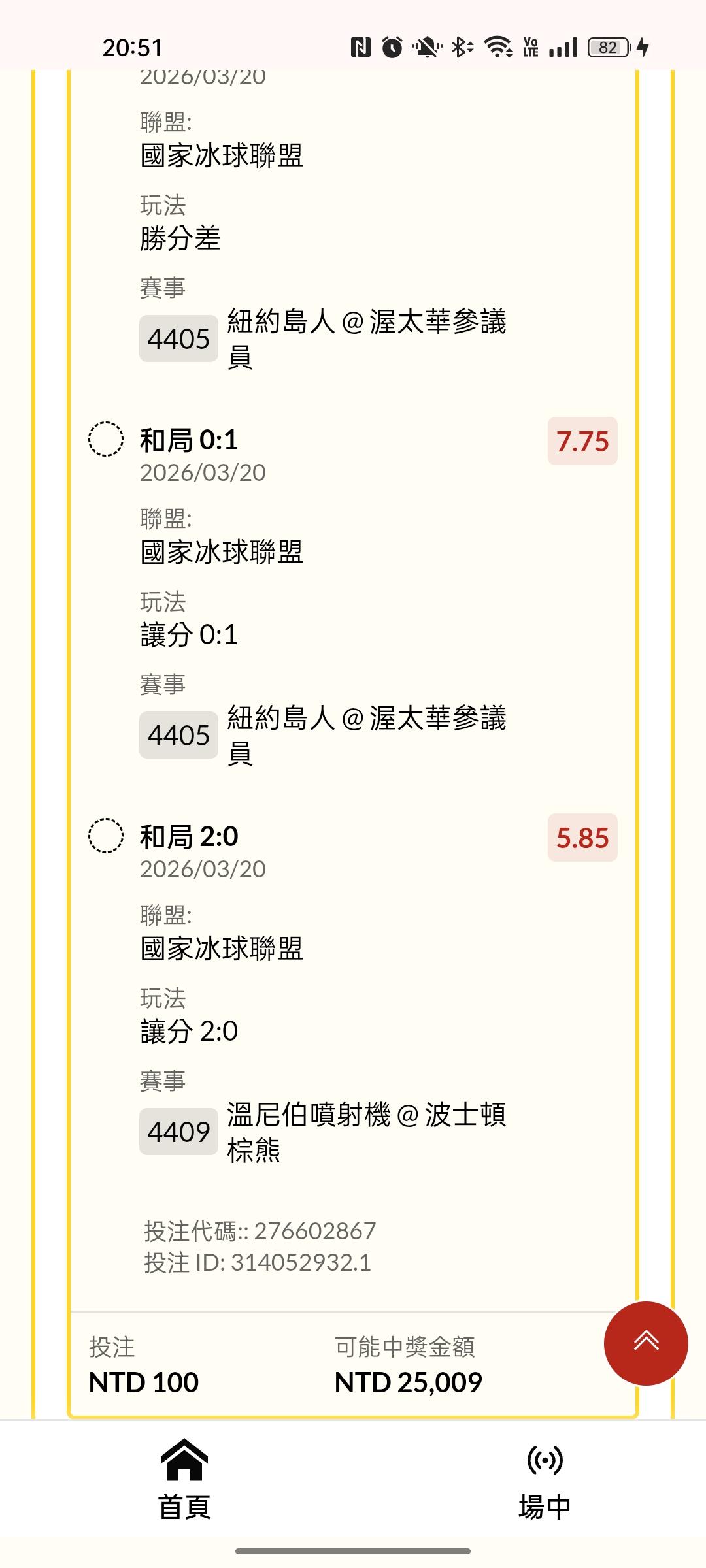The width and height of the screenshot is (706, 1568).
Task: Switch to the 場中 live tab
Action: 545,1480
